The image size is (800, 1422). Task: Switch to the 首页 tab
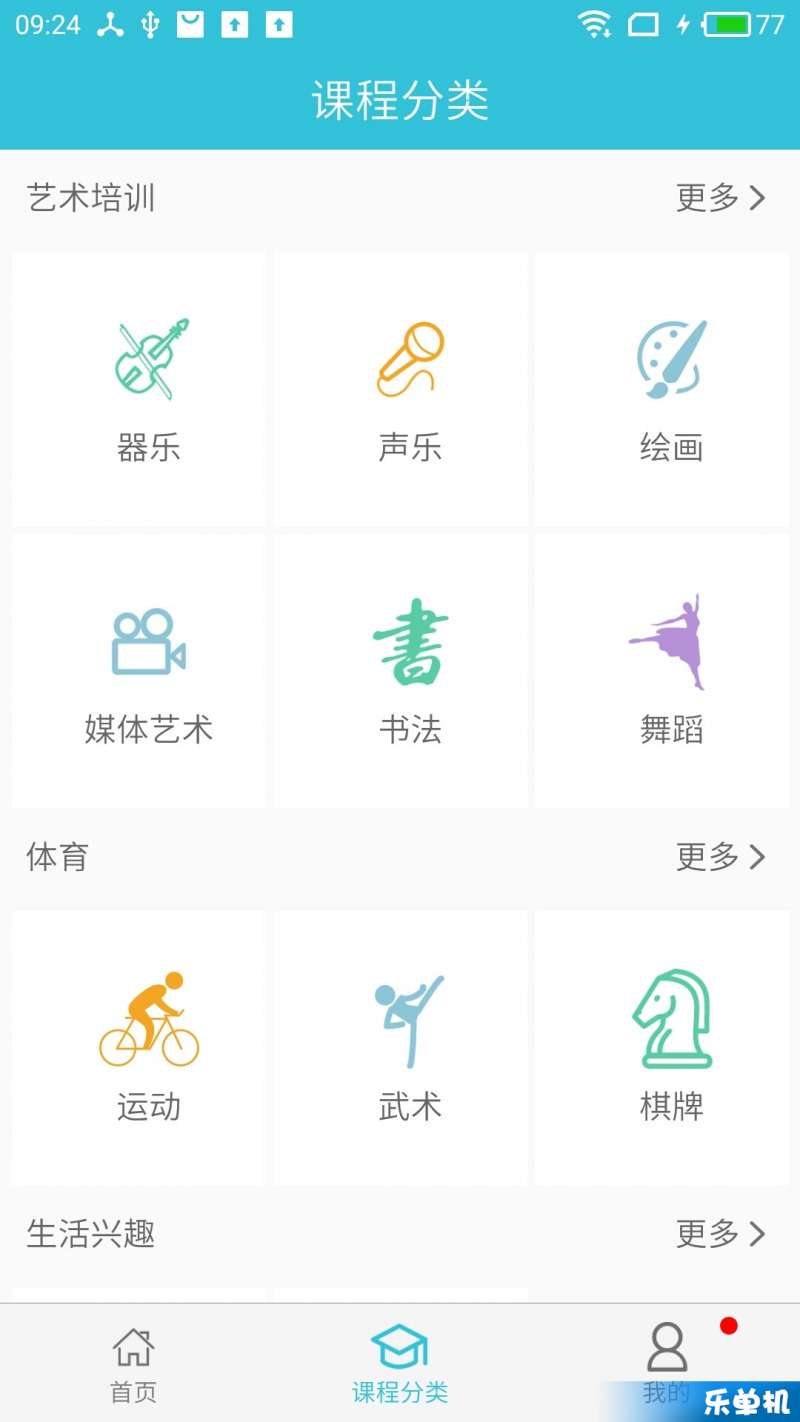click(133, 1364)
